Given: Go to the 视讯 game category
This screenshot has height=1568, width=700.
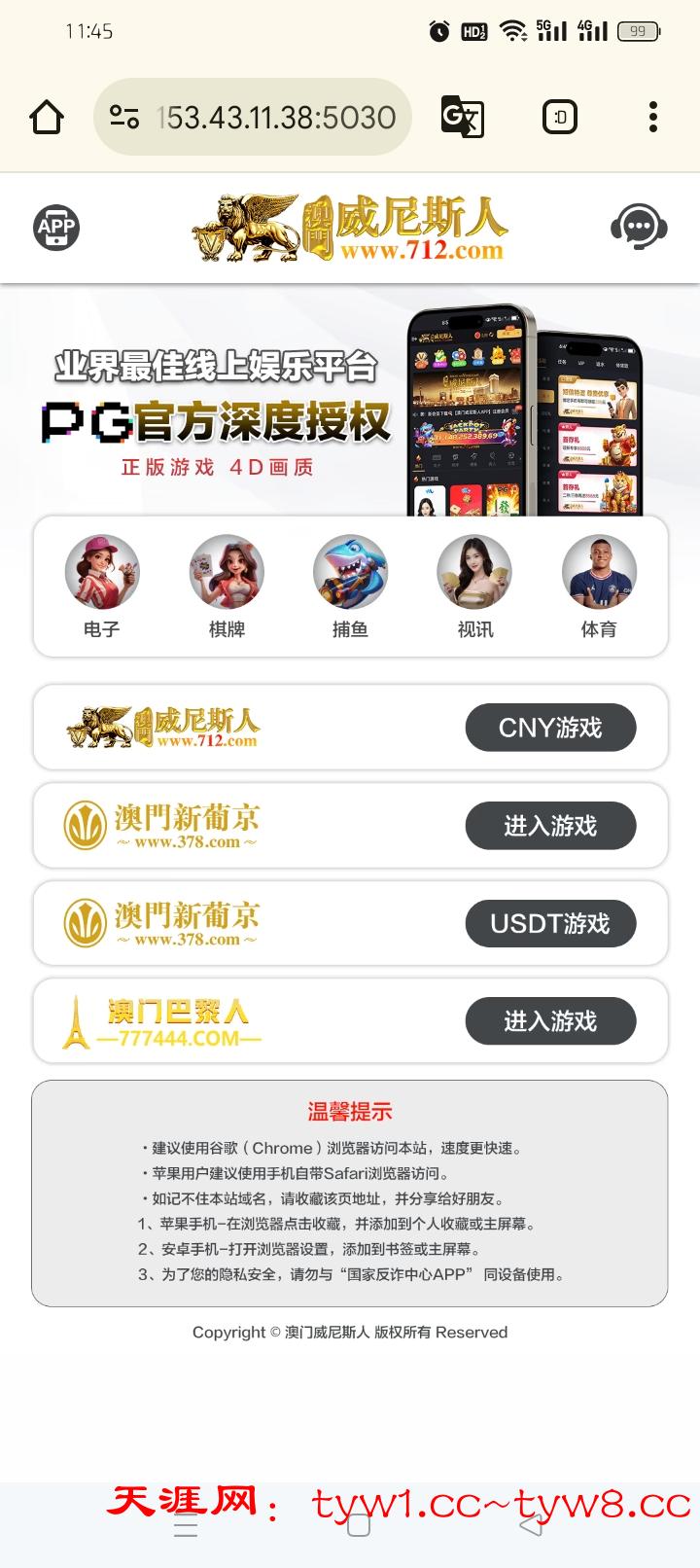Looking at the screenshot, I should [474, 586].
